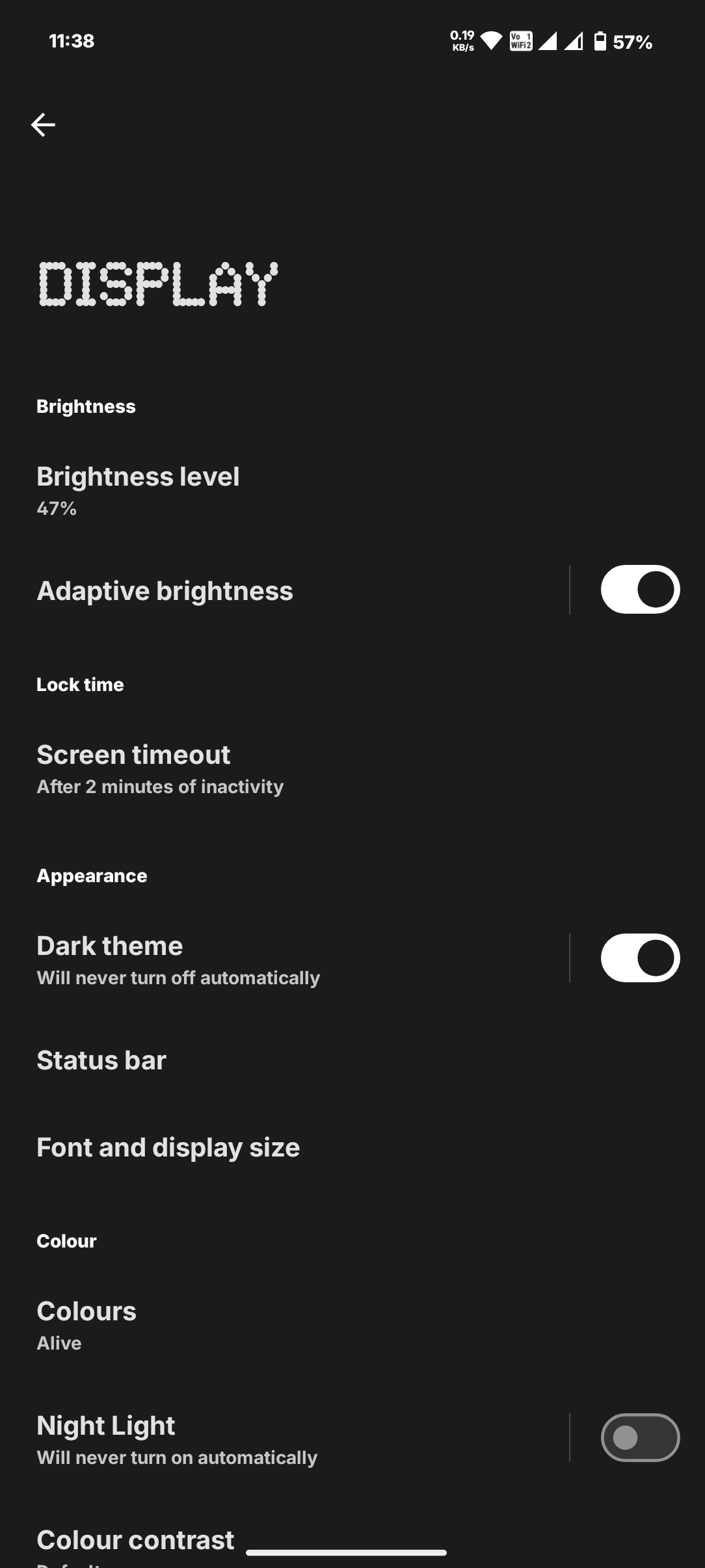This screenshot has height=1568, width=705.
Task: Disable the Dark theme switch
Action: click(x=640, y=958)
